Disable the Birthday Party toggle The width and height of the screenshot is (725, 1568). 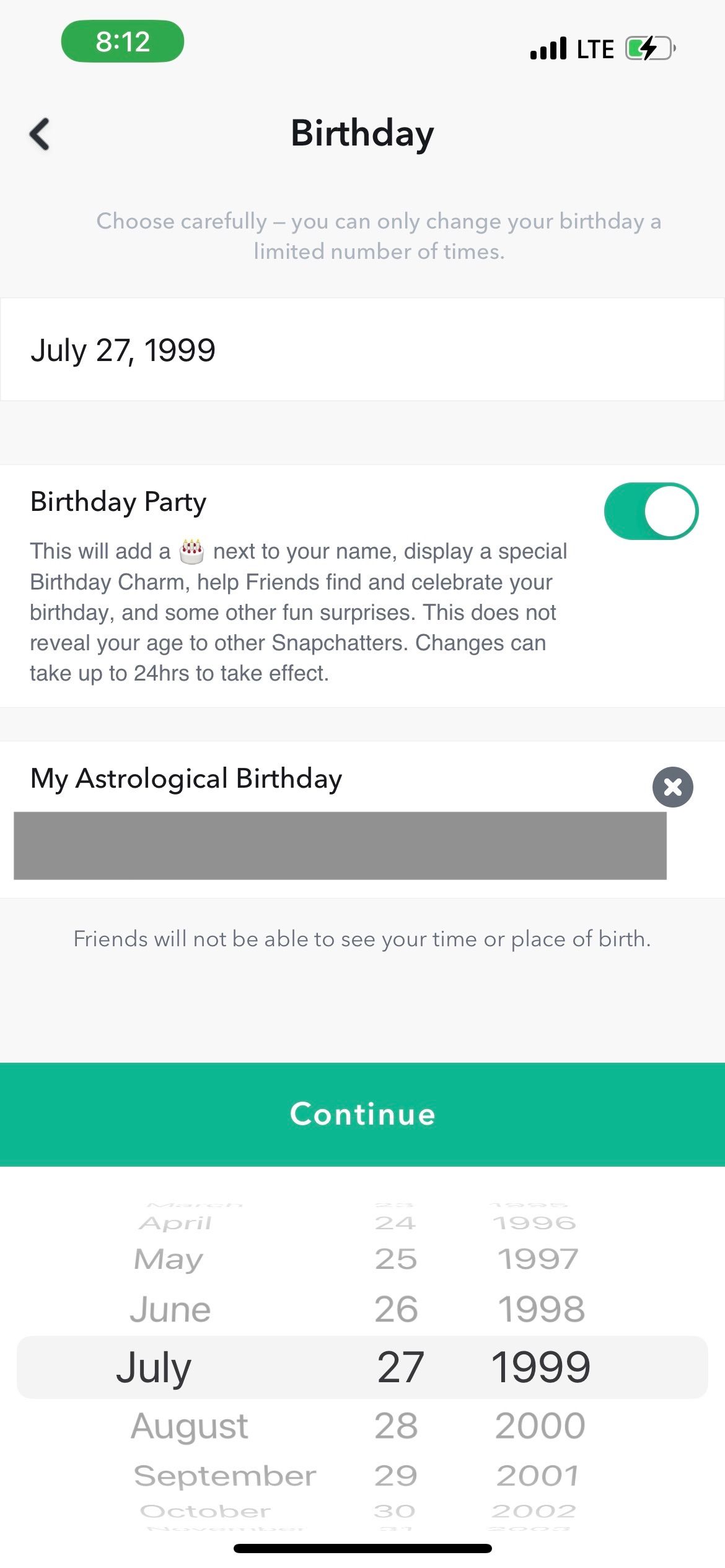[x=651, y=510]
